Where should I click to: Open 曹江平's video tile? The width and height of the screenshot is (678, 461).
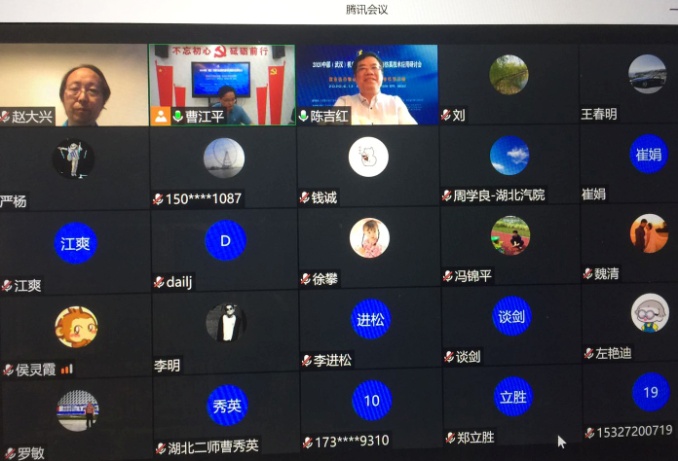pyautogui.click(x=221, y=85)
